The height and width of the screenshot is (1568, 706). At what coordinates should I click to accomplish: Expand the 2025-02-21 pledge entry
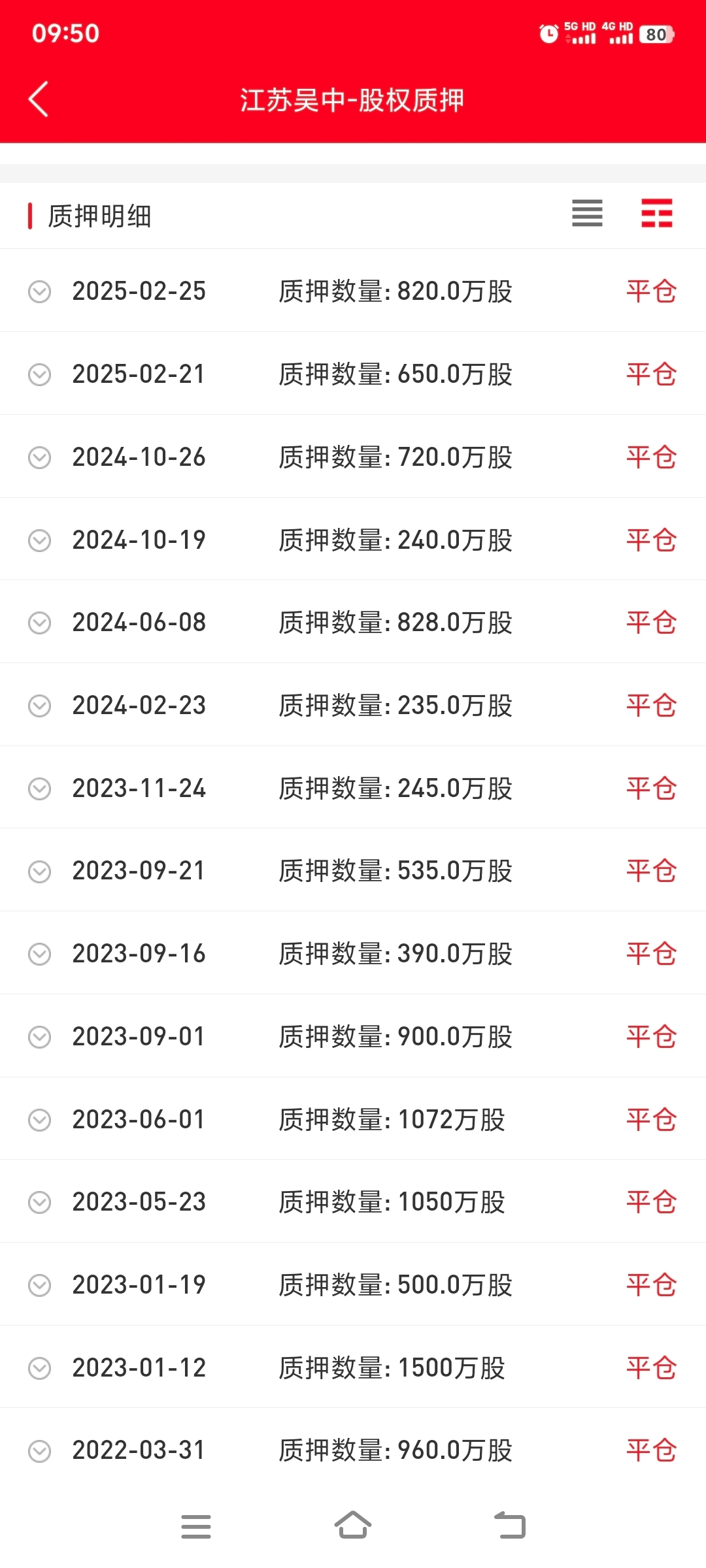40,374
